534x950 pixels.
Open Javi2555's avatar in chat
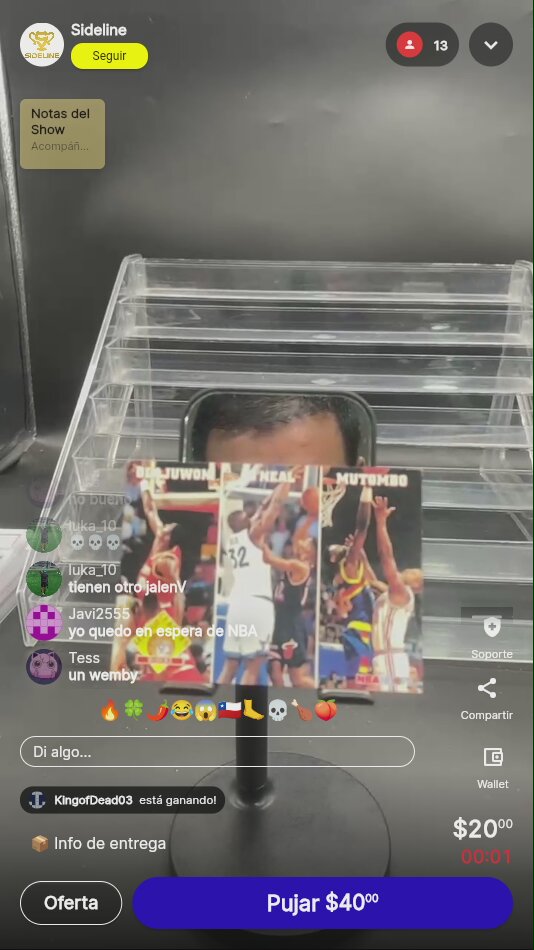[44, 622]
